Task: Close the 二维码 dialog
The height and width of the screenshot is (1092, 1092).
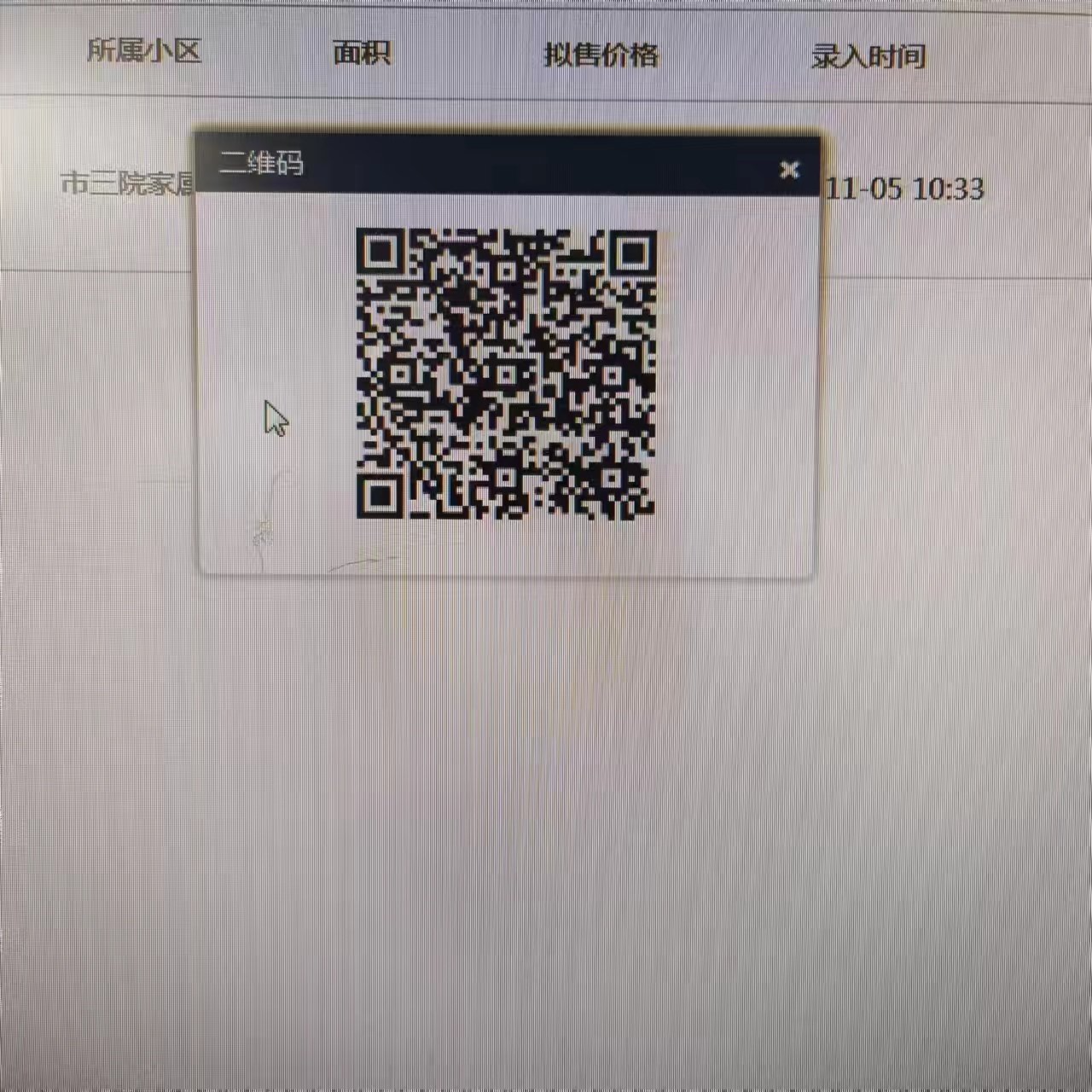Action: (x=789, y=170)
